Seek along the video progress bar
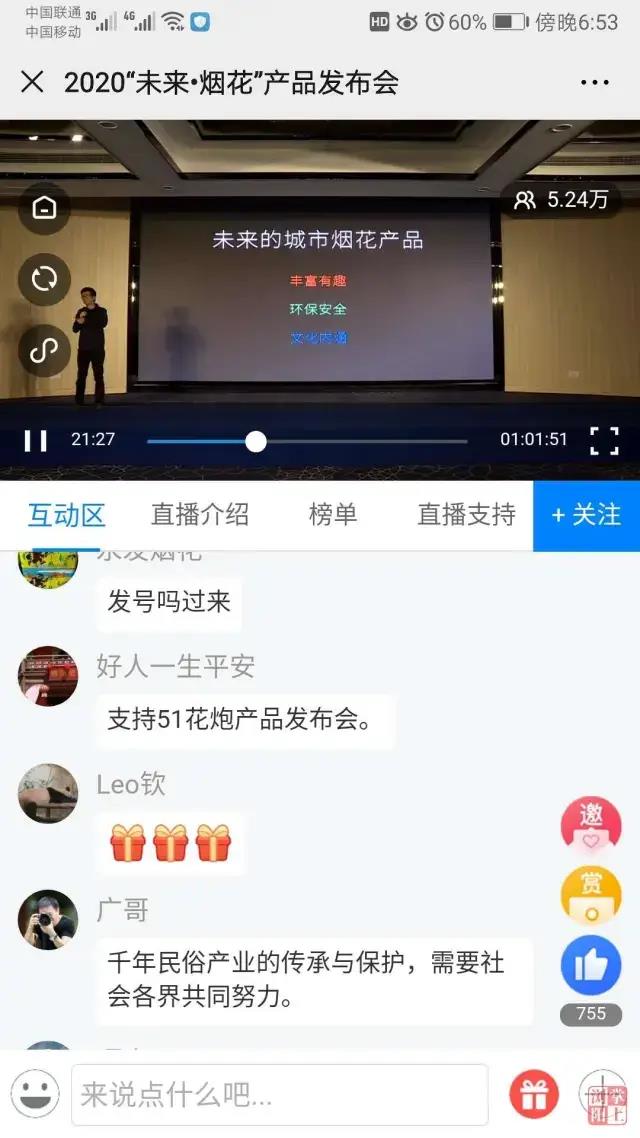 click(x=306, y=441)
